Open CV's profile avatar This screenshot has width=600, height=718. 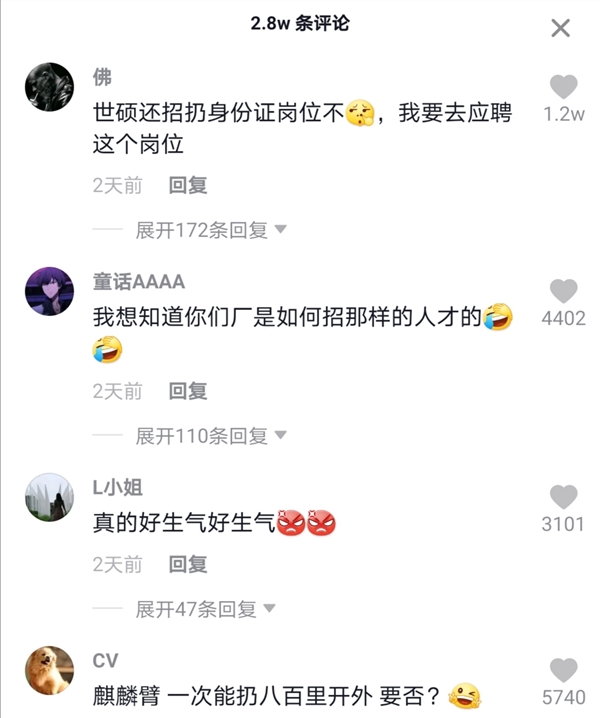[49, 671]
